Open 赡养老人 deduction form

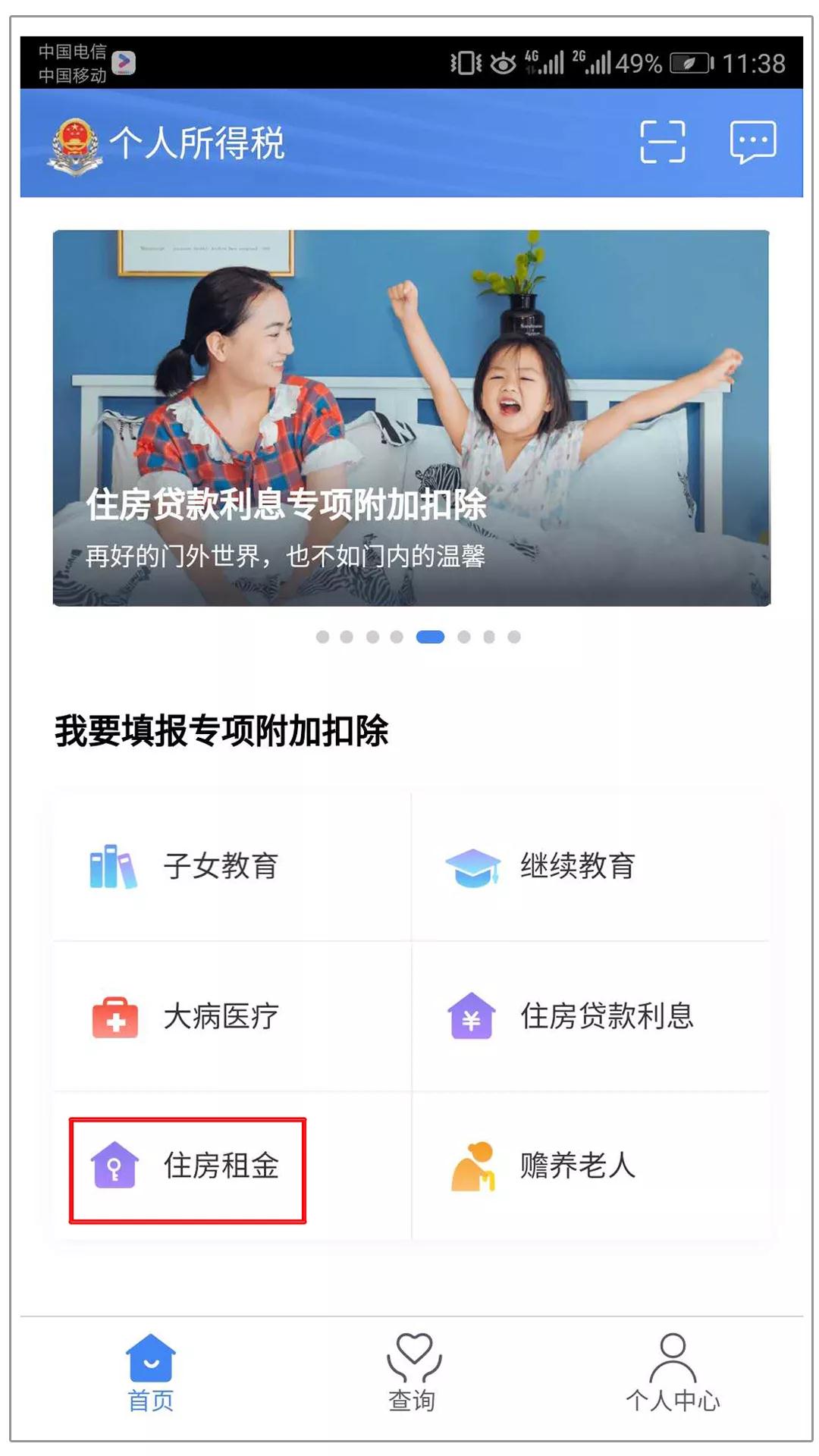pyautogui.click(x=591, y=1166)
